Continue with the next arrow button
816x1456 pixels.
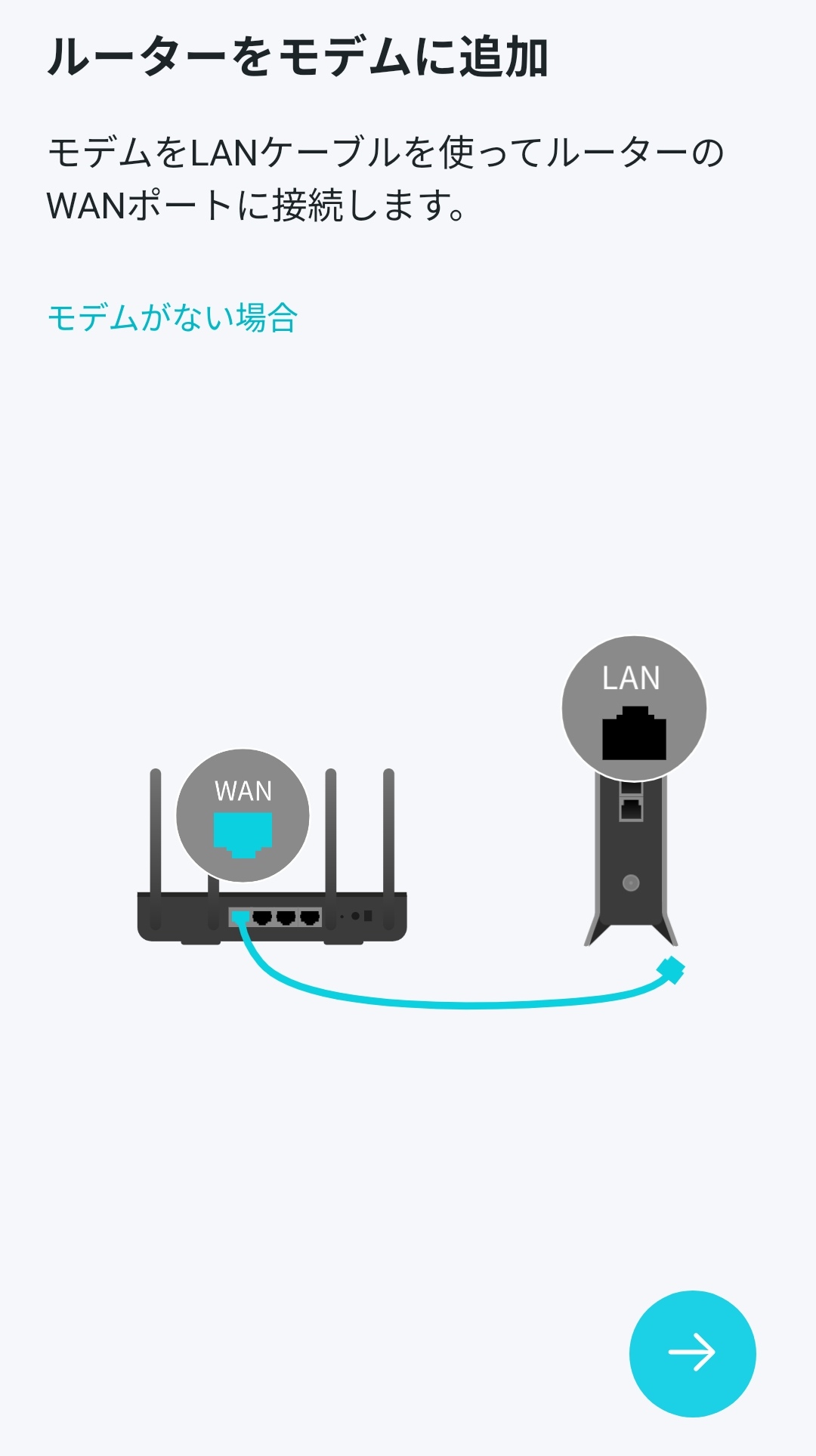(x=692, y=1353)
